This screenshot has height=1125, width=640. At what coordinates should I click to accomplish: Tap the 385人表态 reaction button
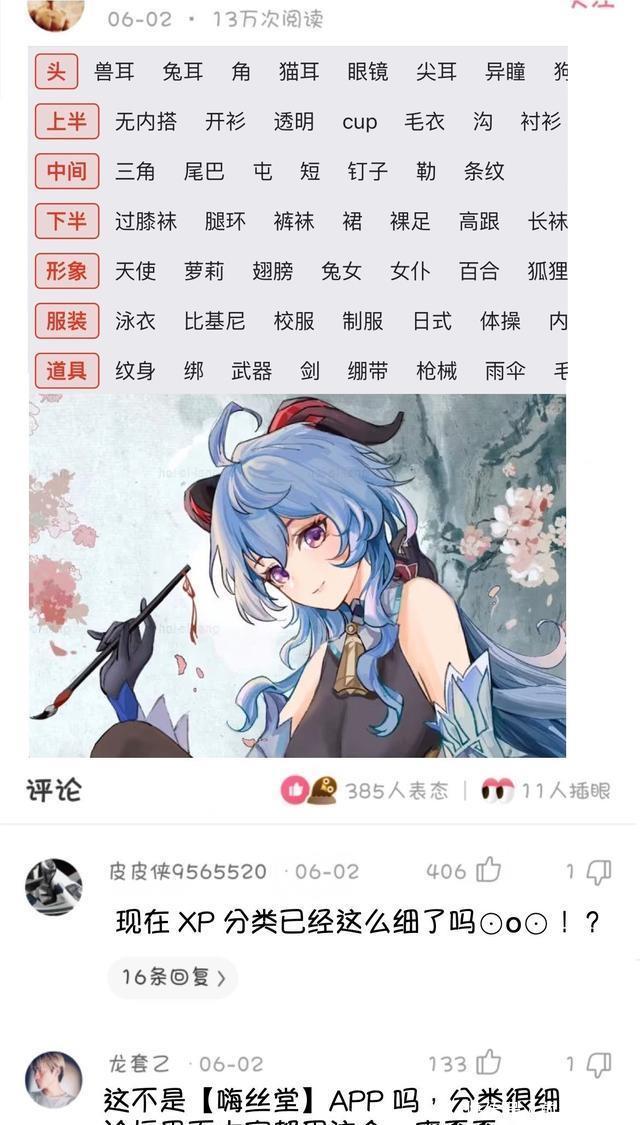pyautogui.click(x=365, y=790)
